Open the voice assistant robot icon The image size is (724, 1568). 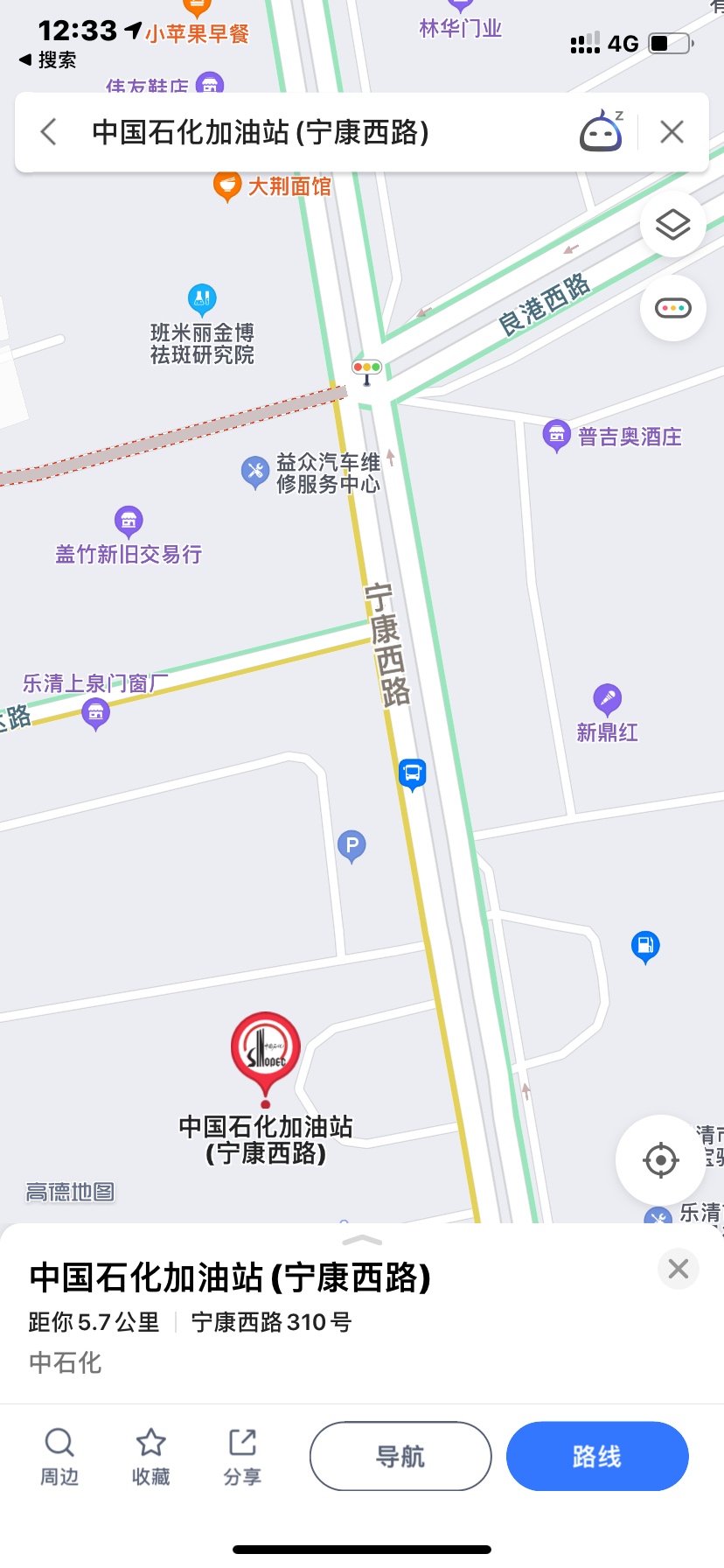point(602,132)
